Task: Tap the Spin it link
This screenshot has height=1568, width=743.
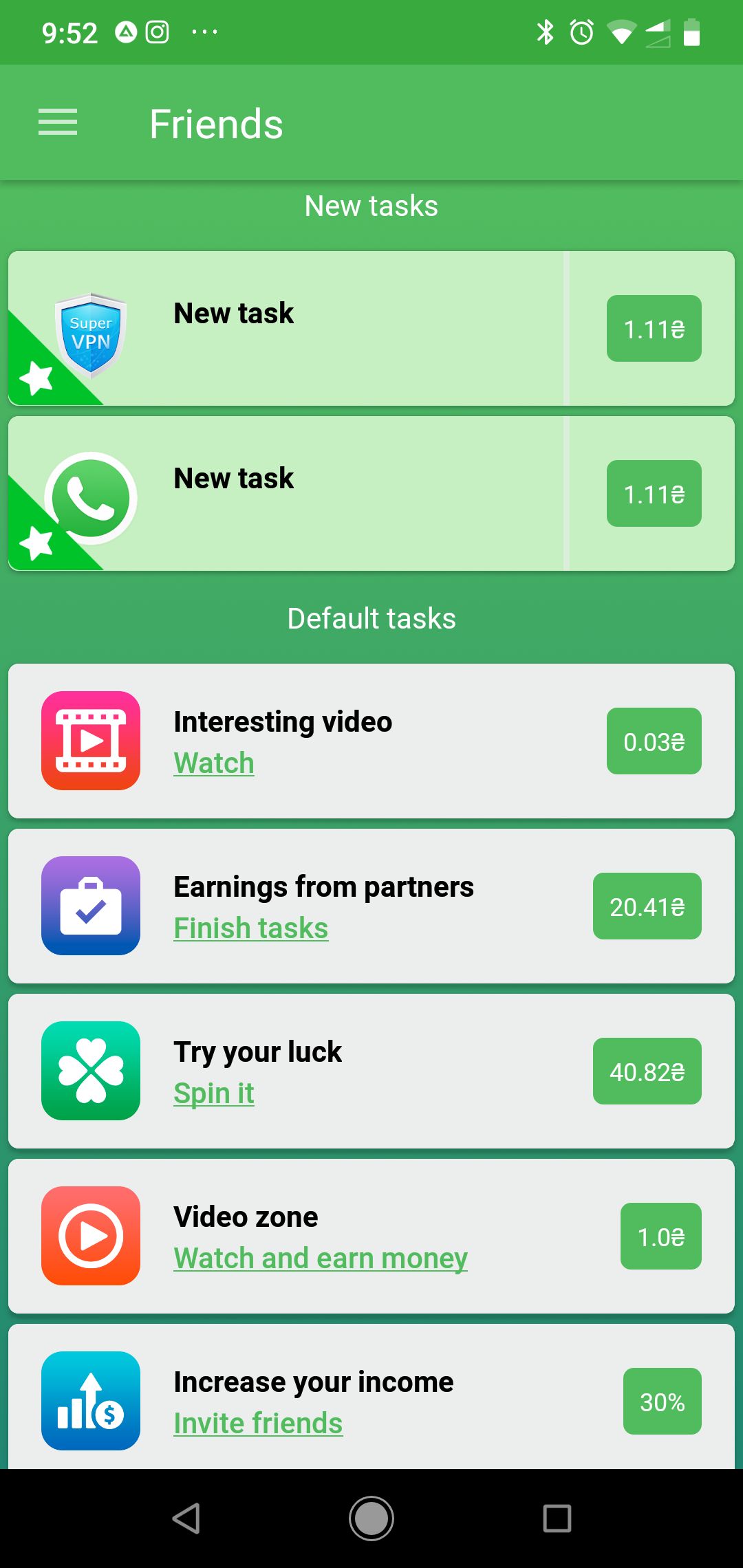Action: tap(214, 1093)
